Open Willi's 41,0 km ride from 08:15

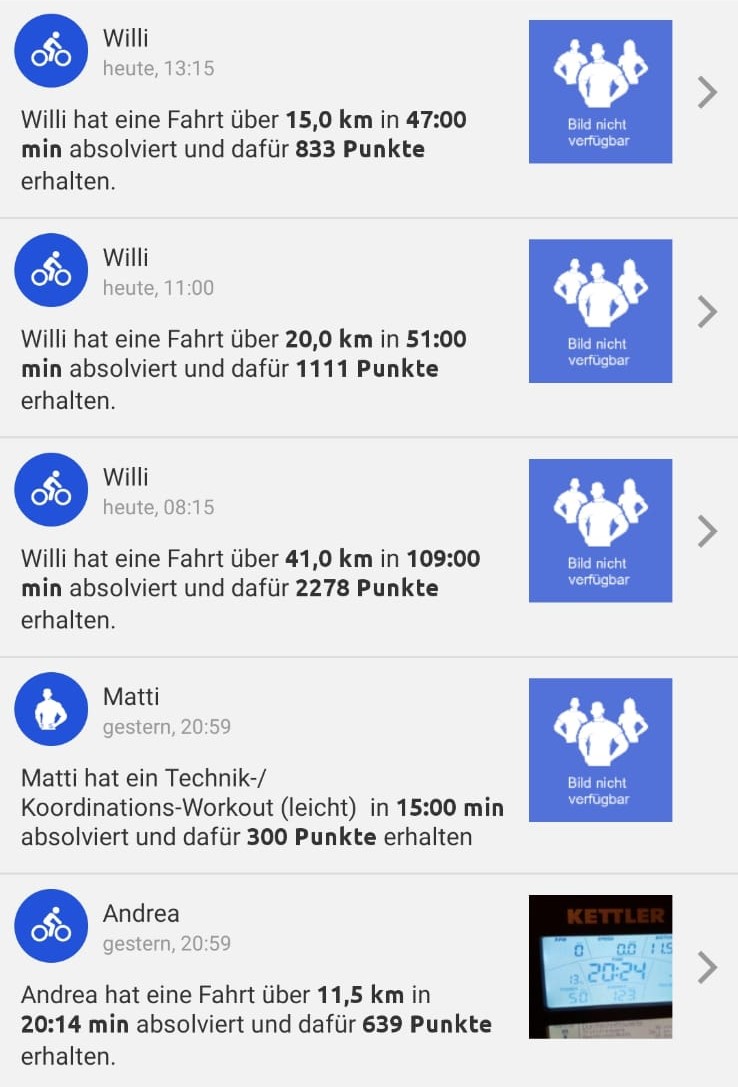click(x=707, y=531)
